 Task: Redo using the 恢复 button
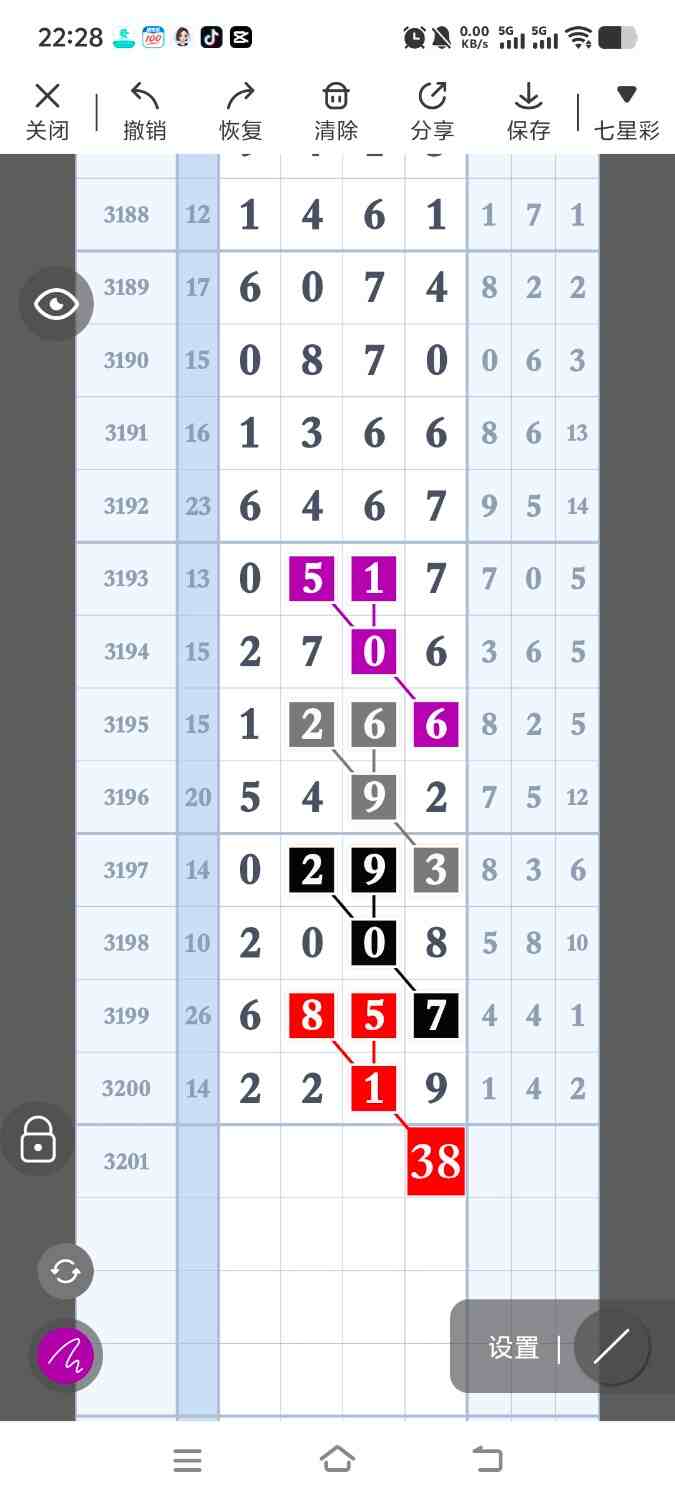(240, 111)
